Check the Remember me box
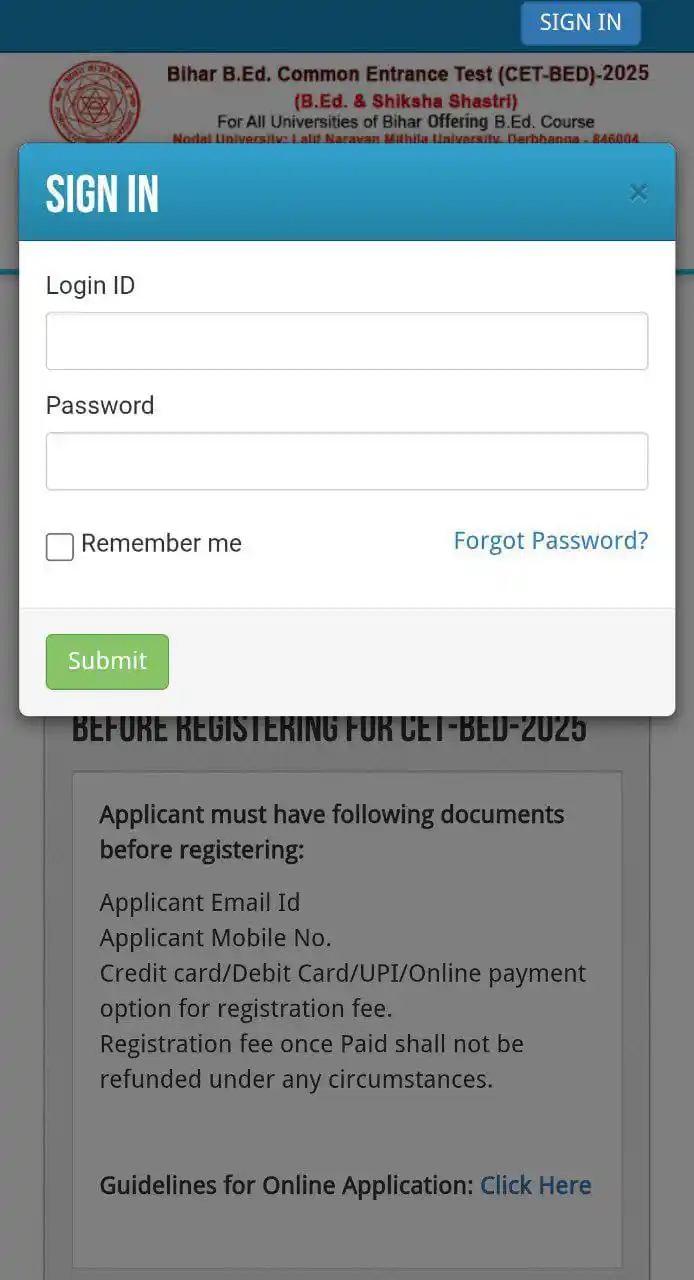Screen dimensions: 694x1280 [x=60, y=547]
